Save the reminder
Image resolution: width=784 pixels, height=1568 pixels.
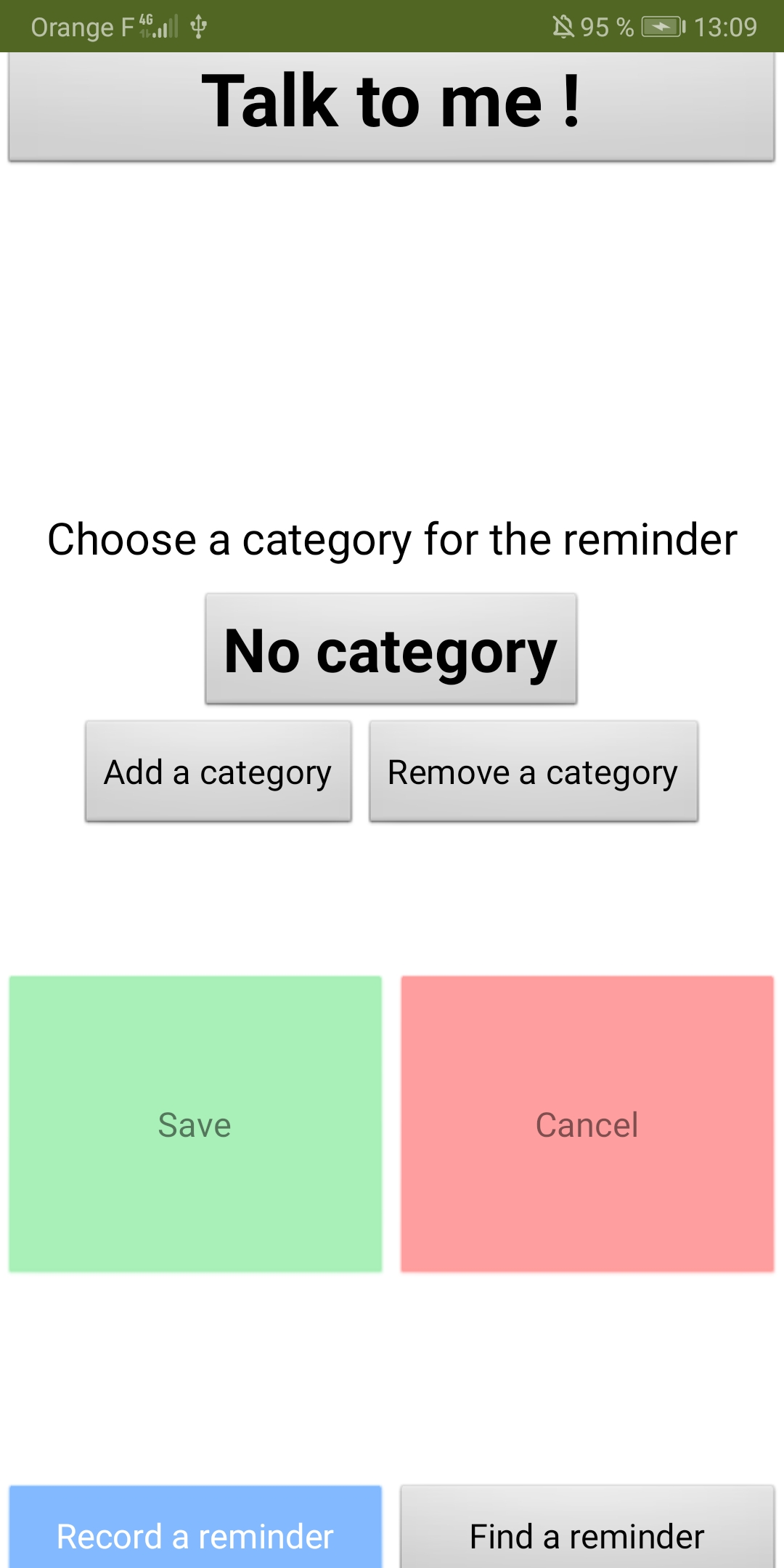195,1124
